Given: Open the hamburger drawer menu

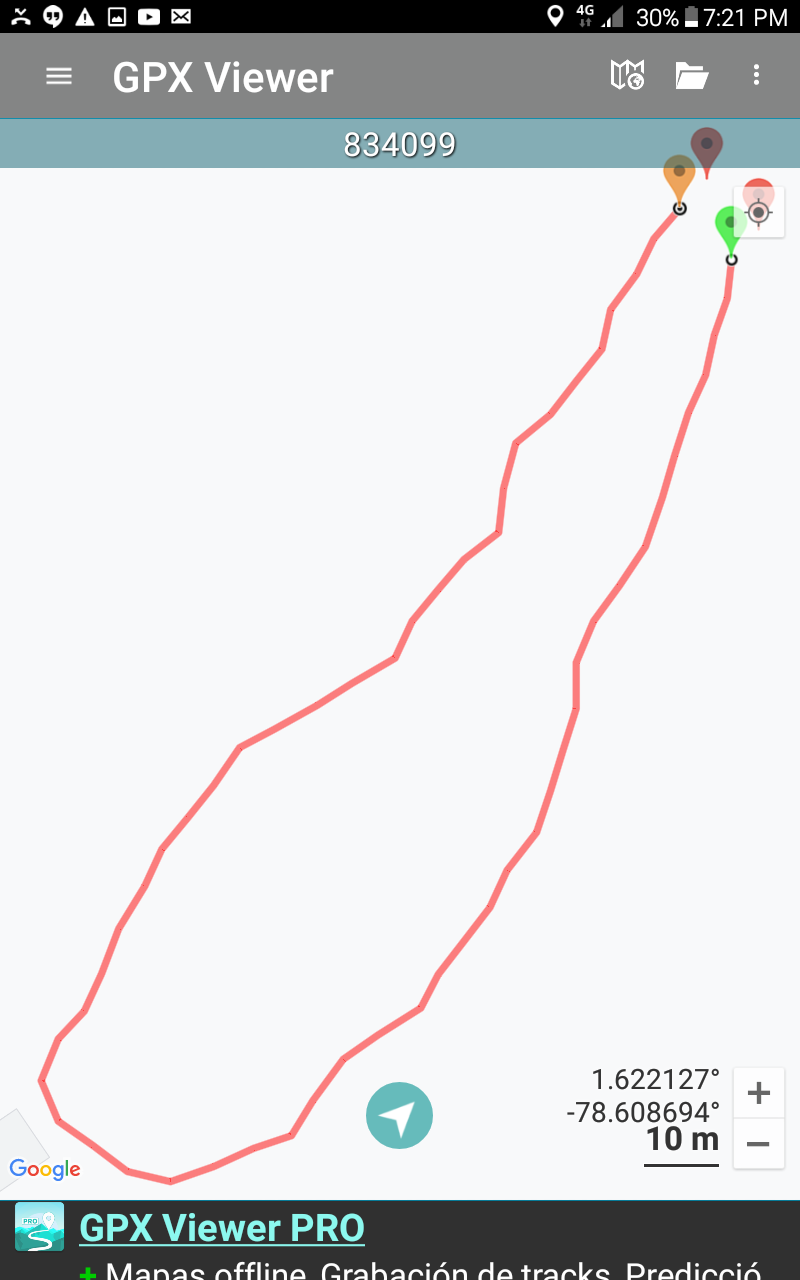Looking at the screenshot, I should [x=59, y=76].
